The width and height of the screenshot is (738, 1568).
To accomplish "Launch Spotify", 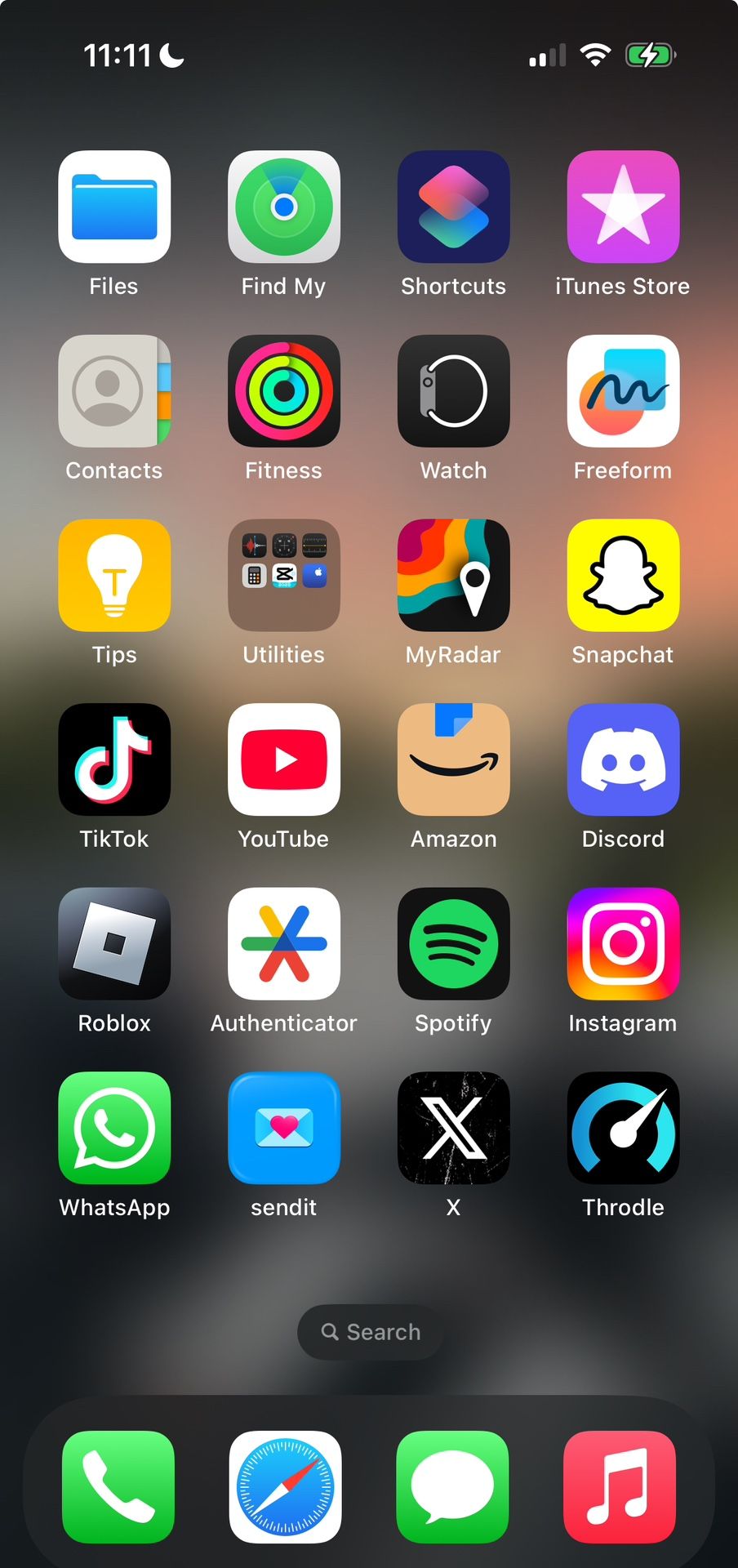I will (453, 943).
